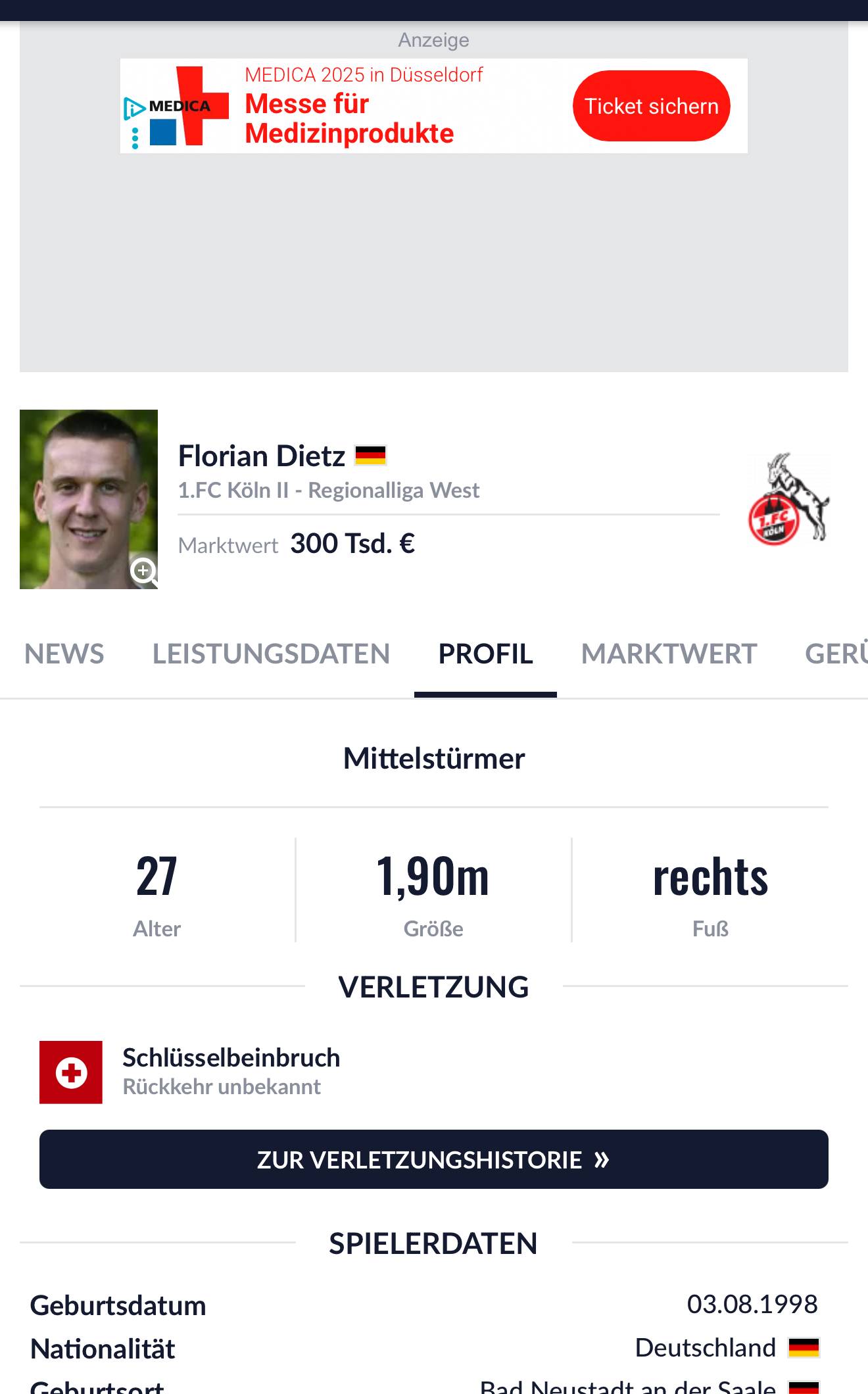Enlarge Florian Dietz's profile photo
868x1394 pixels.
[89, 499]
